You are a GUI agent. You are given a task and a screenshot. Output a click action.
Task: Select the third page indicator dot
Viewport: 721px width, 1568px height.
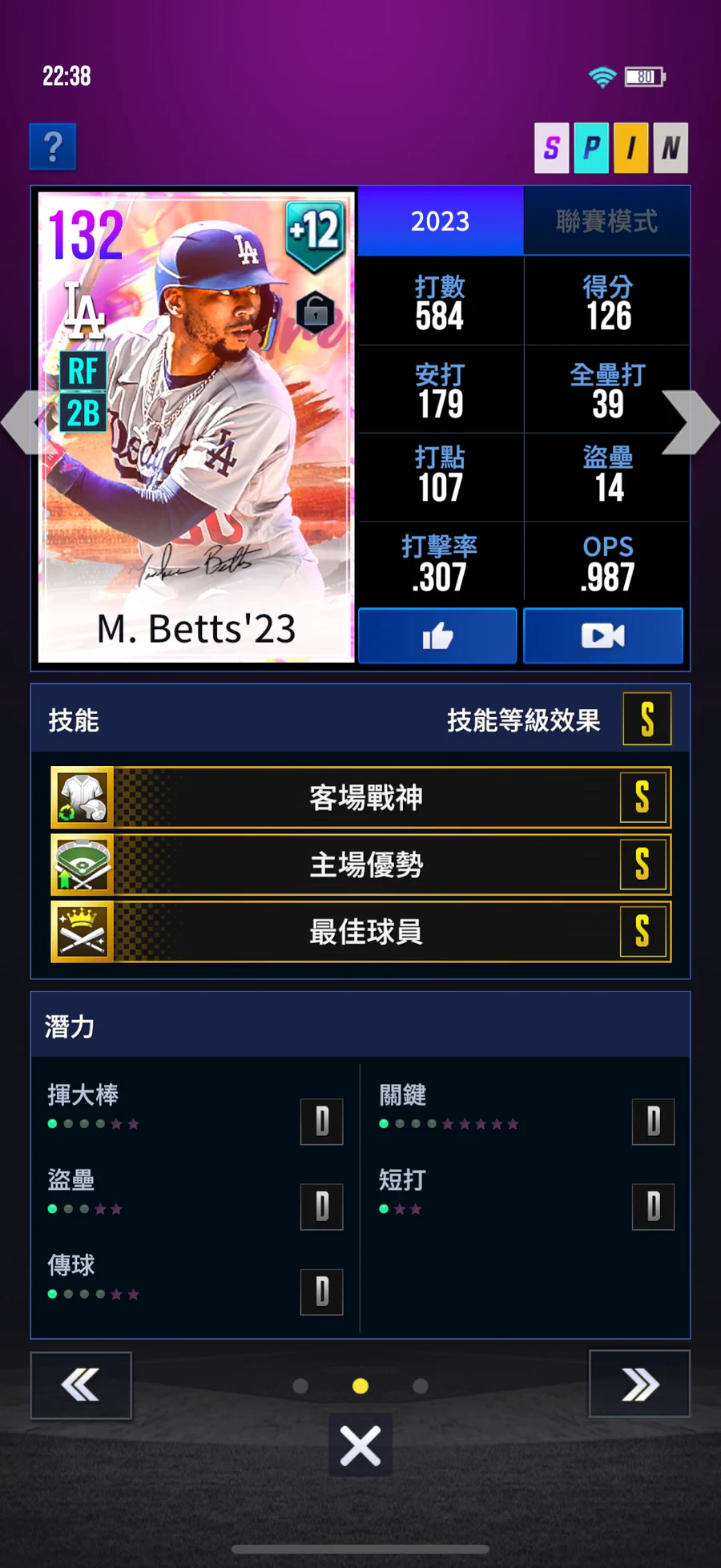(421, 1386)
